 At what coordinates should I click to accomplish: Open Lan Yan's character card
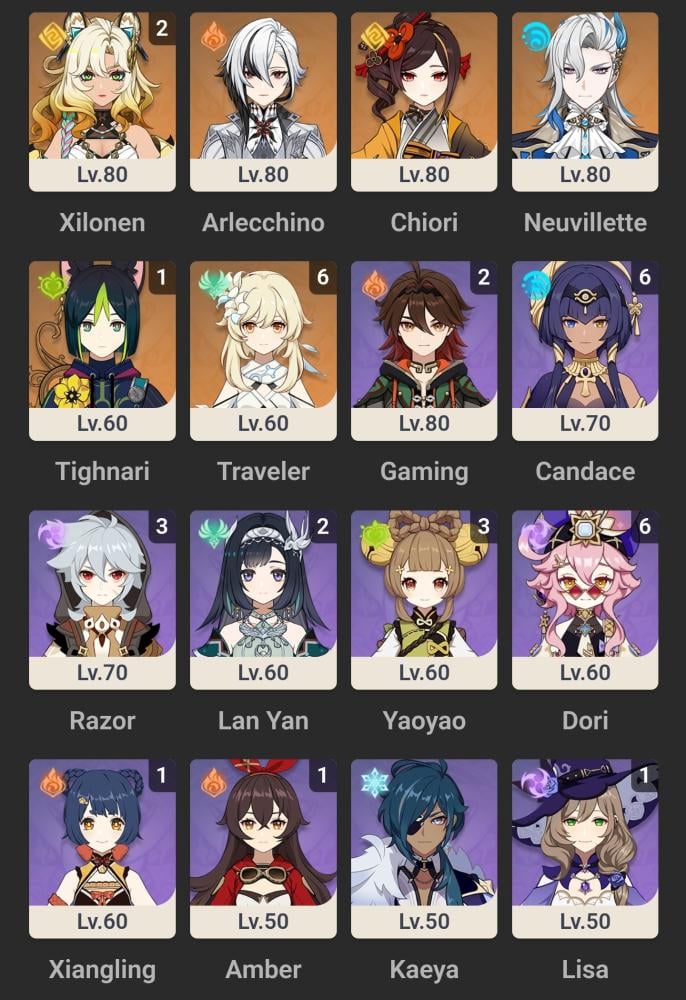coord(263,599)
